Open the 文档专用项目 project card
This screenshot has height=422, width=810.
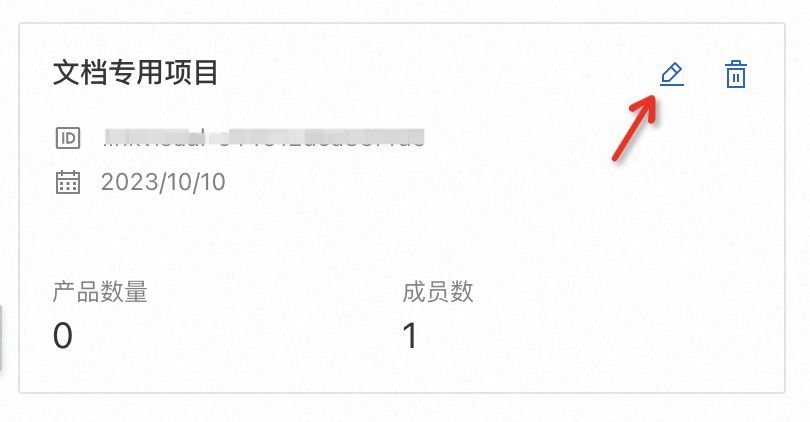click(x=135, y=73)
